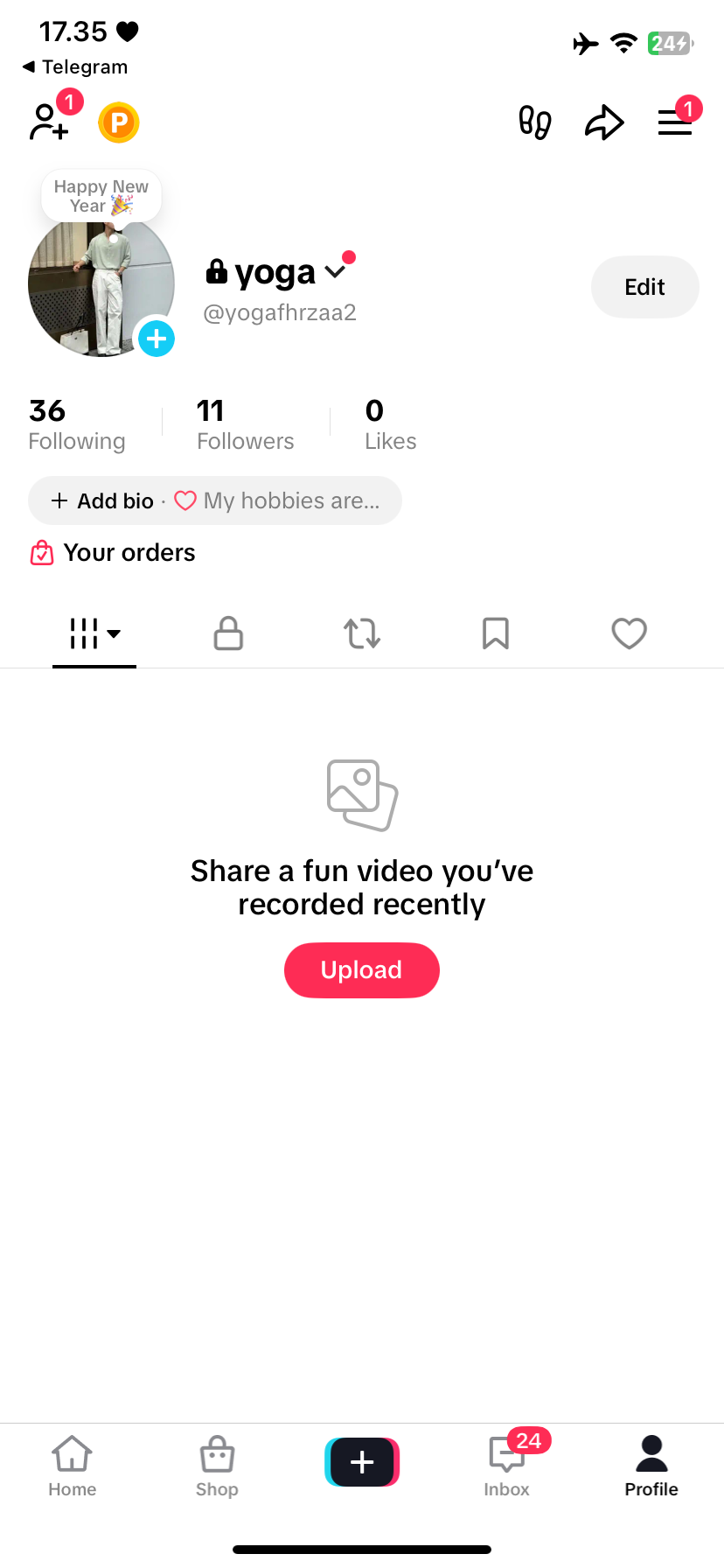
Task: Open the orange P coin icon
Action: click(x=119, y=122)
